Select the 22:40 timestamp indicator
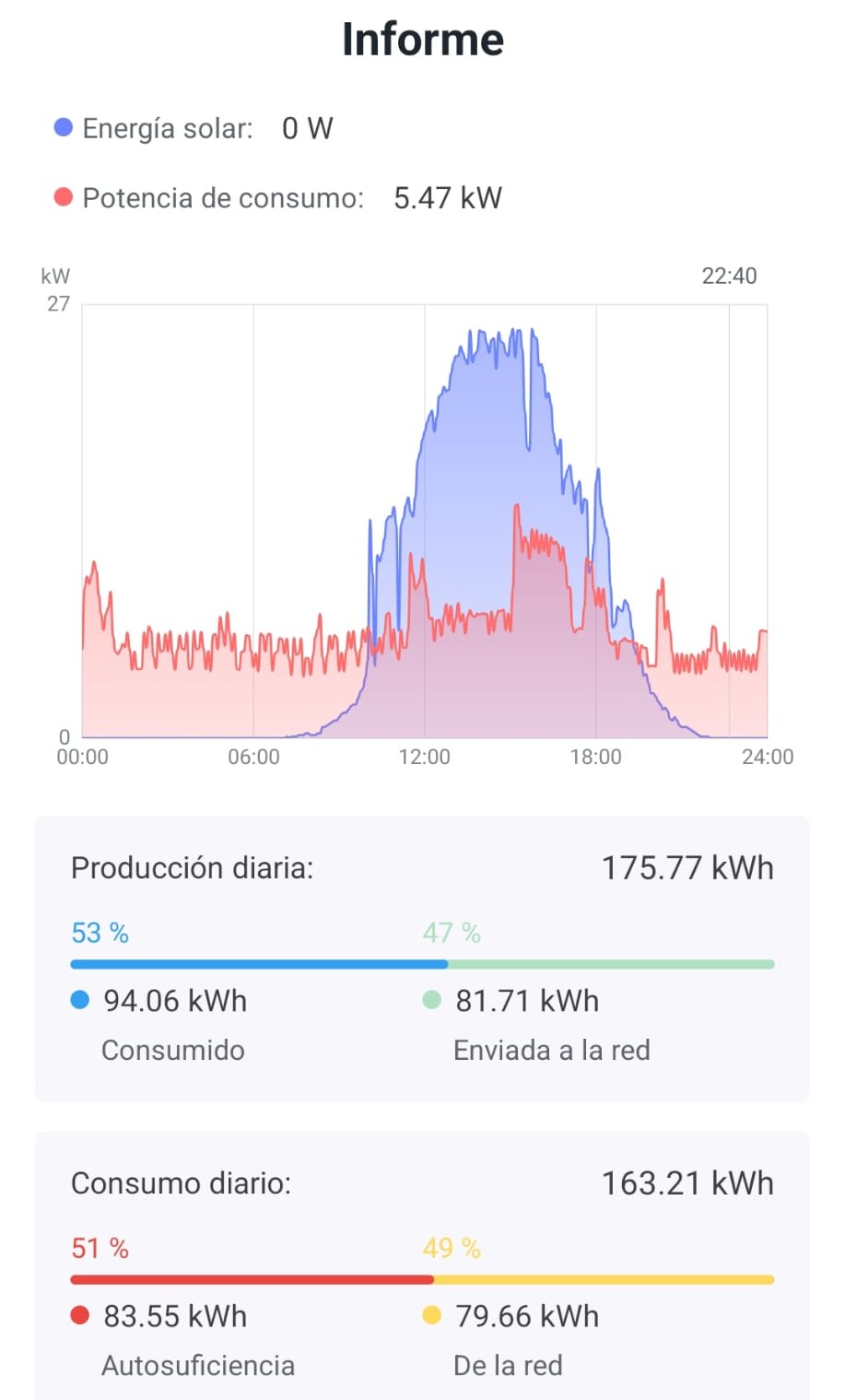Image resolution: width=845 pixels, height=1400 pixels. pyautogui.click(x=729, y=275)
